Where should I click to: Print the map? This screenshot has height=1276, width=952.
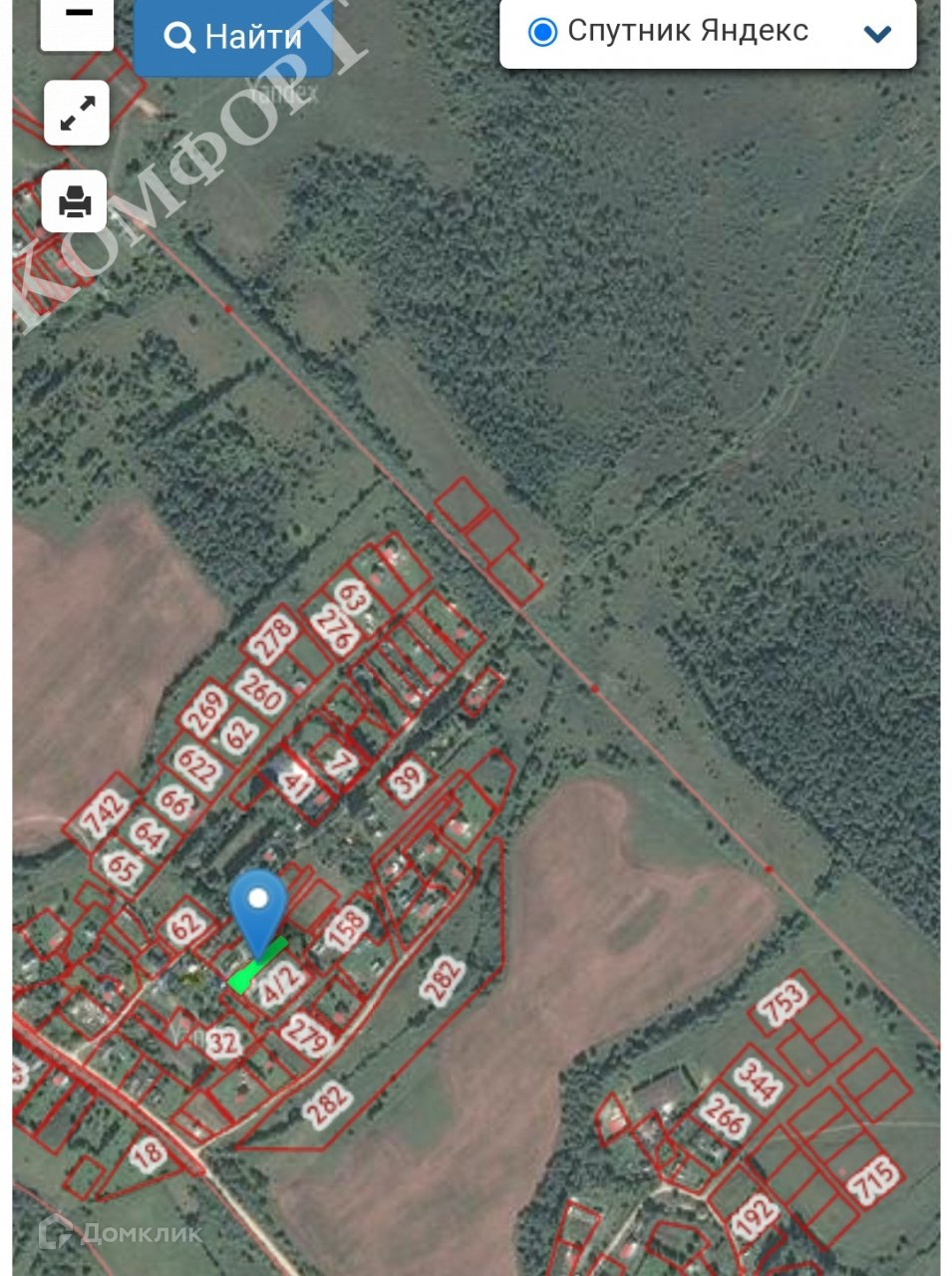pos(75,202)
